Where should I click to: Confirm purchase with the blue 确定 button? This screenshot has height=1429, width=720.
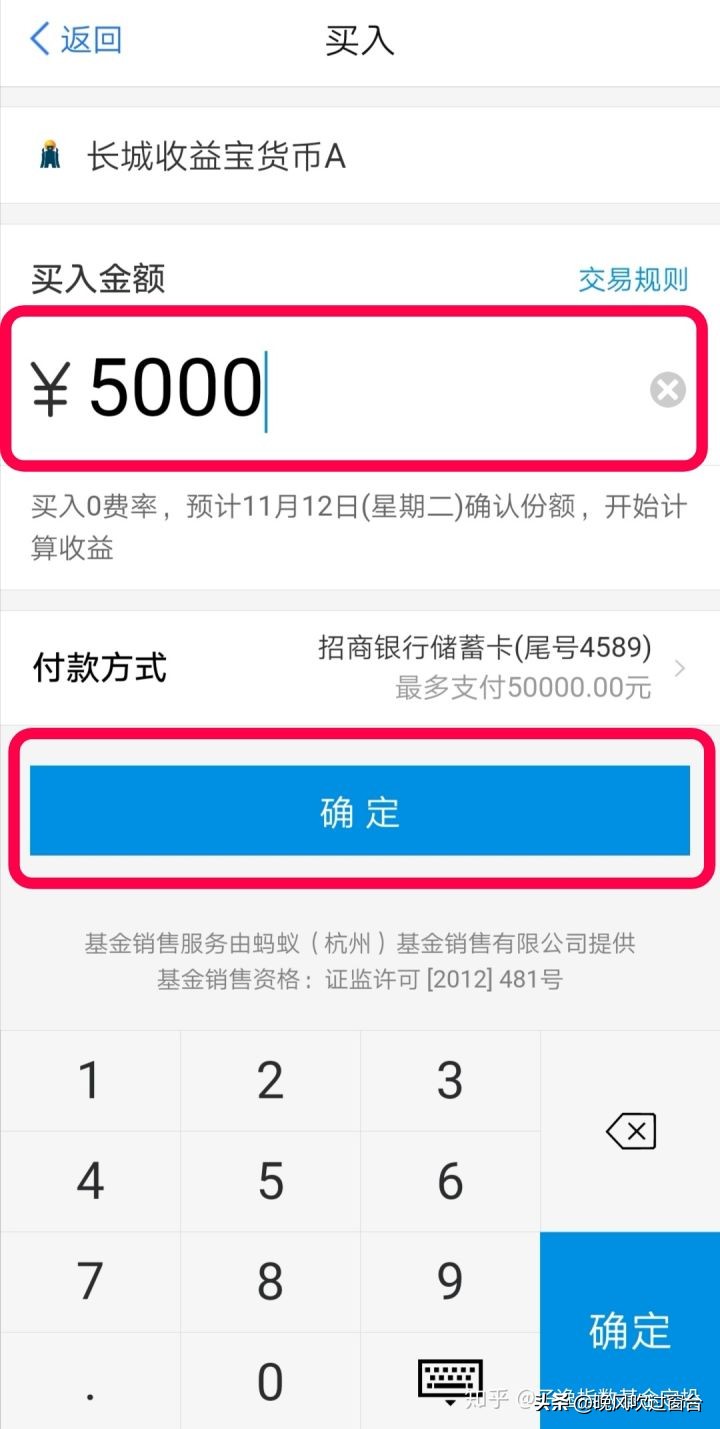[358, 811]
